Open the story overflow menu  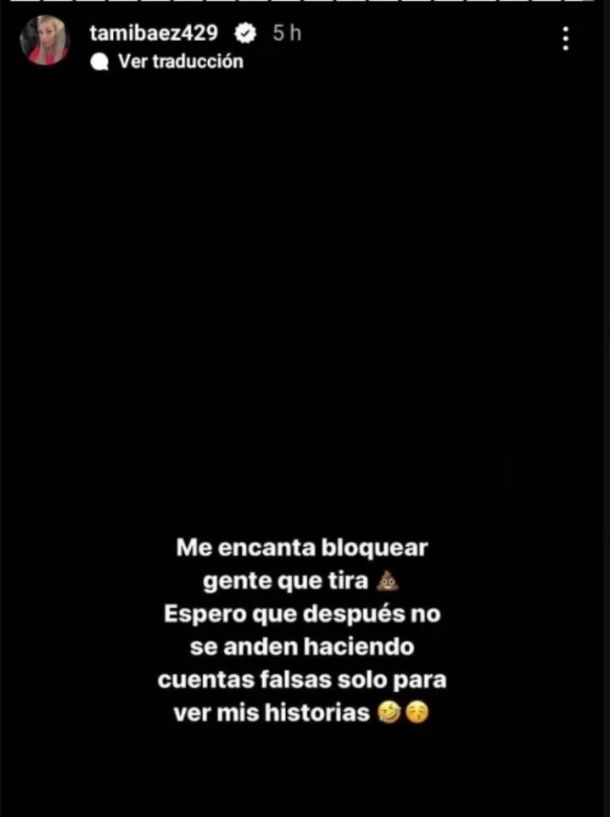[566, 39]
